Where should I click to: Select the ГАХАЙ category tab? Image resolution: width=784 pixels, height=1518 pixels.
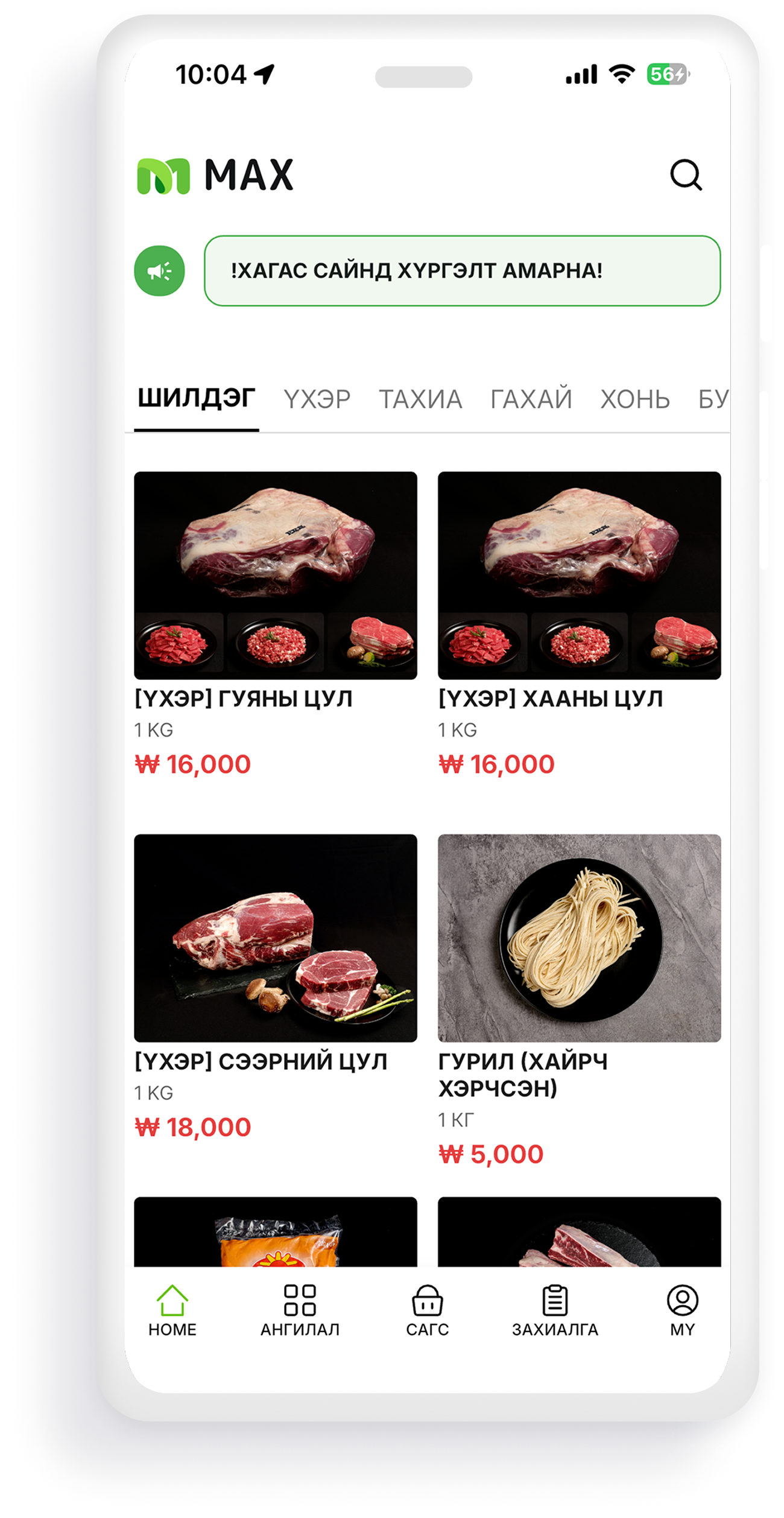pos(531,398)
